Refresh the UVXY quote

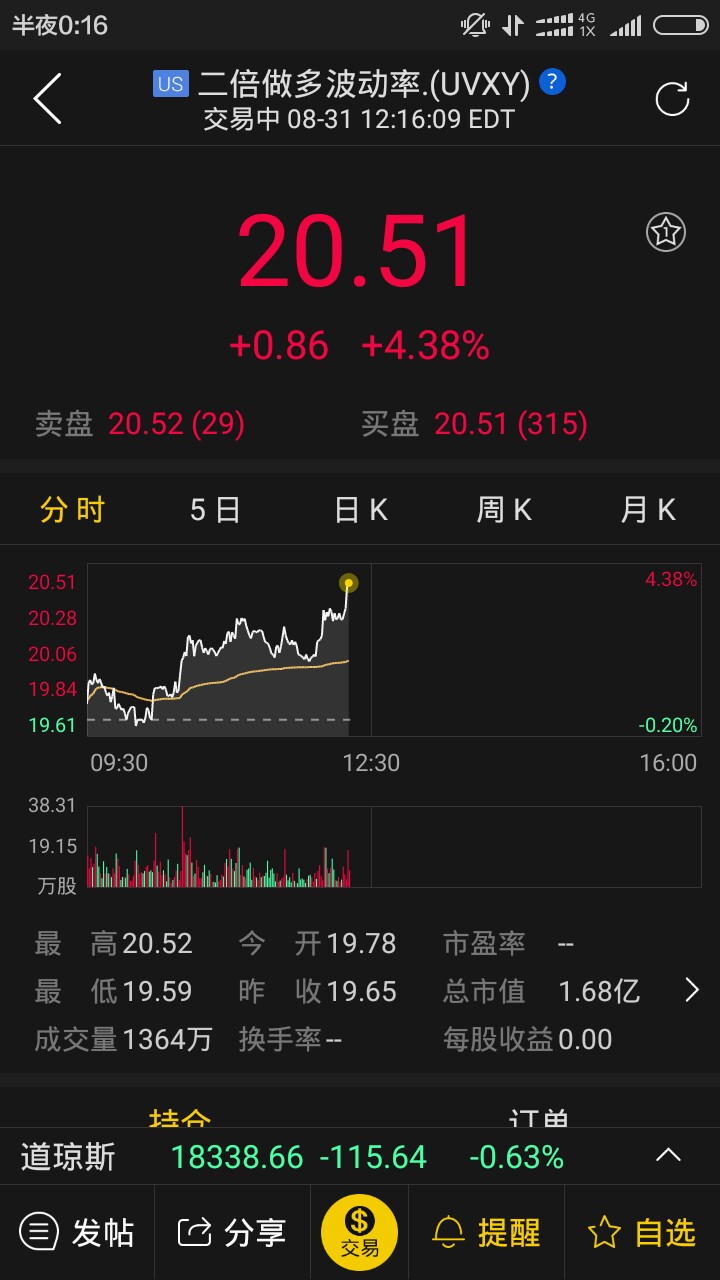(x=672, y=99)
